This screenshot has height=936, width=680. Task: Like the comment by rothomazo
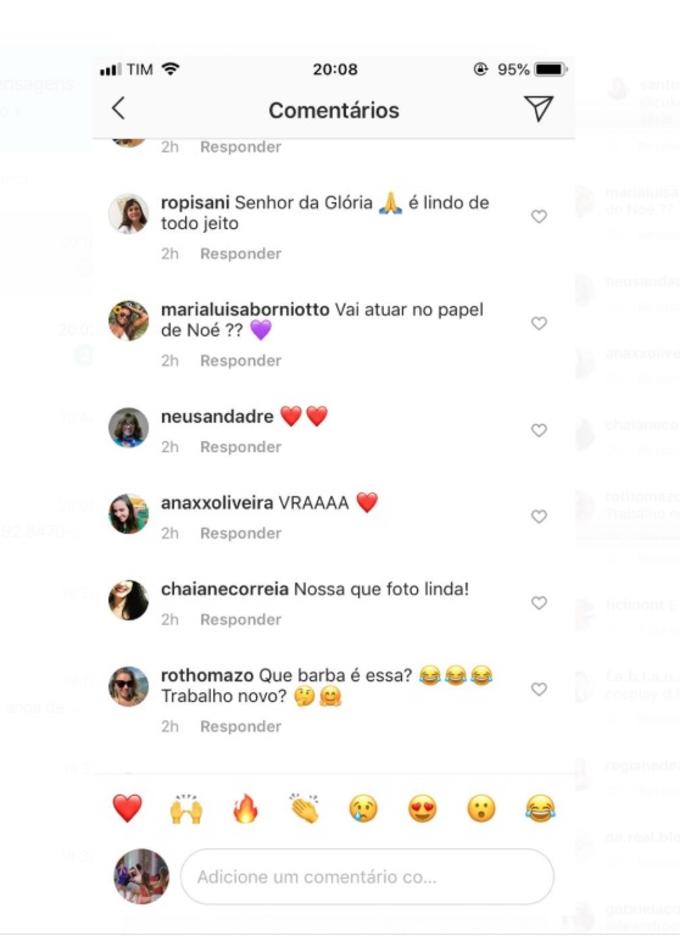[x=539, y=689]
